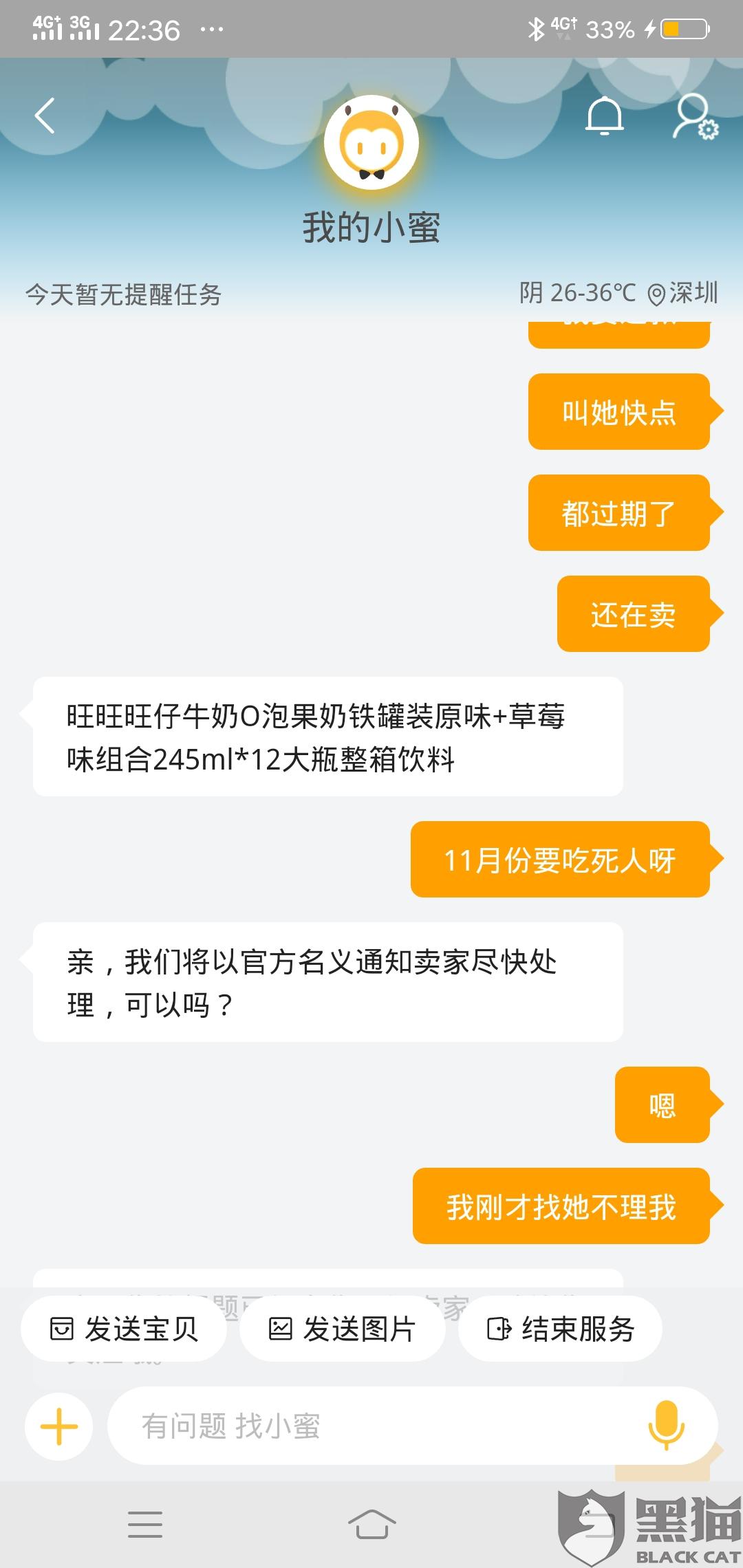
Task: Go to the phone's home screen
Action: tap(371, 1524)
